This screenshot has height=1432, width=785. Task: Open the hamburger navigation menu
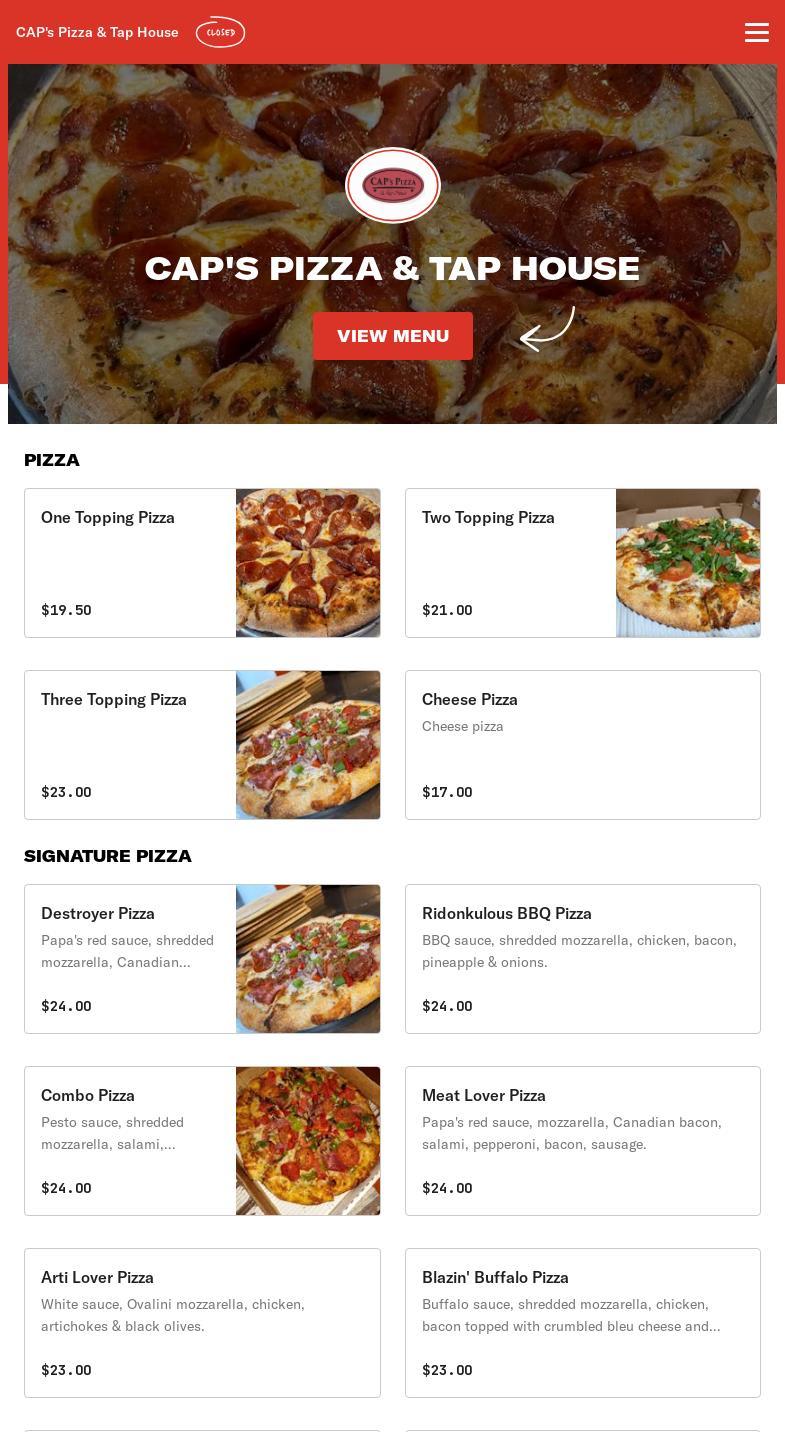point(757,32)
